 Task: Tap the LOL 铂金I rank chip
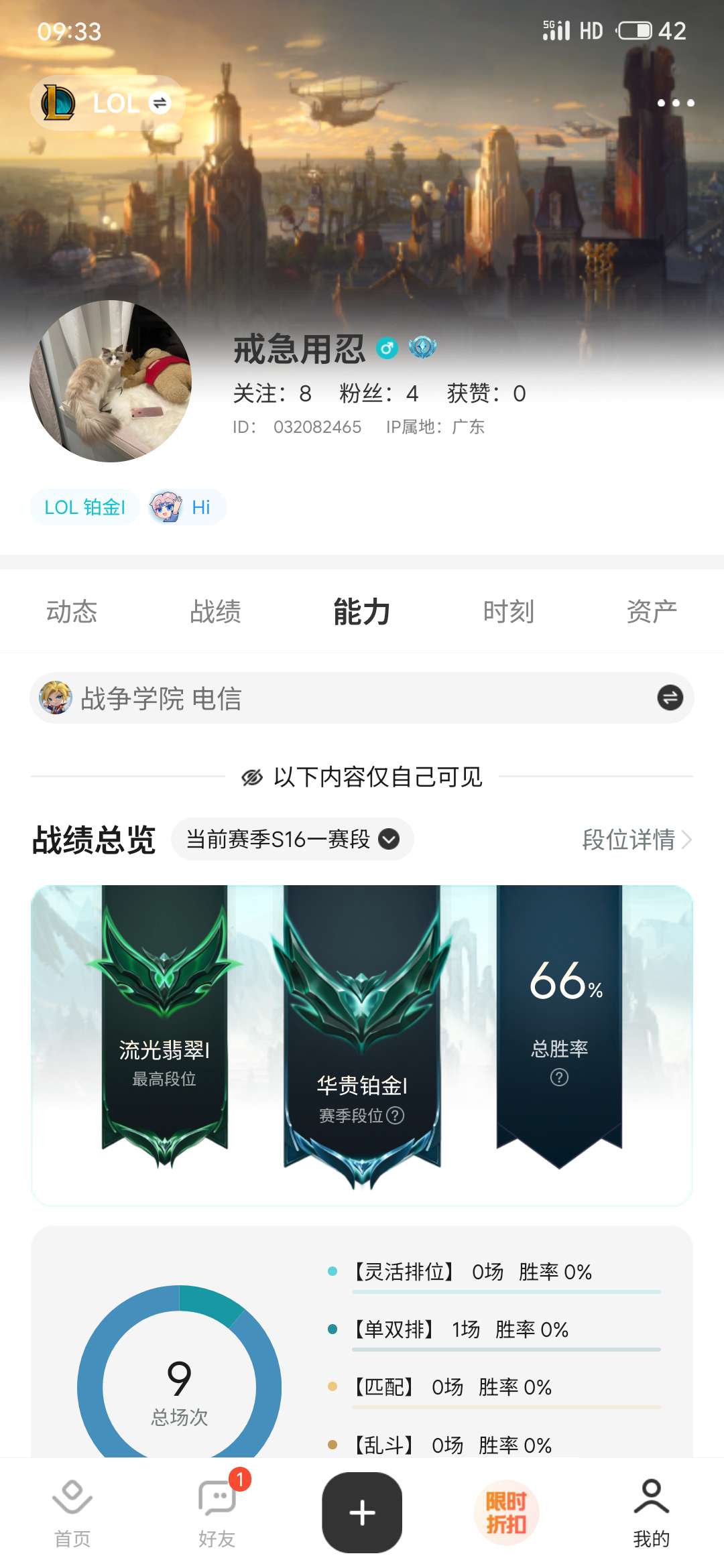coord(84,507)
